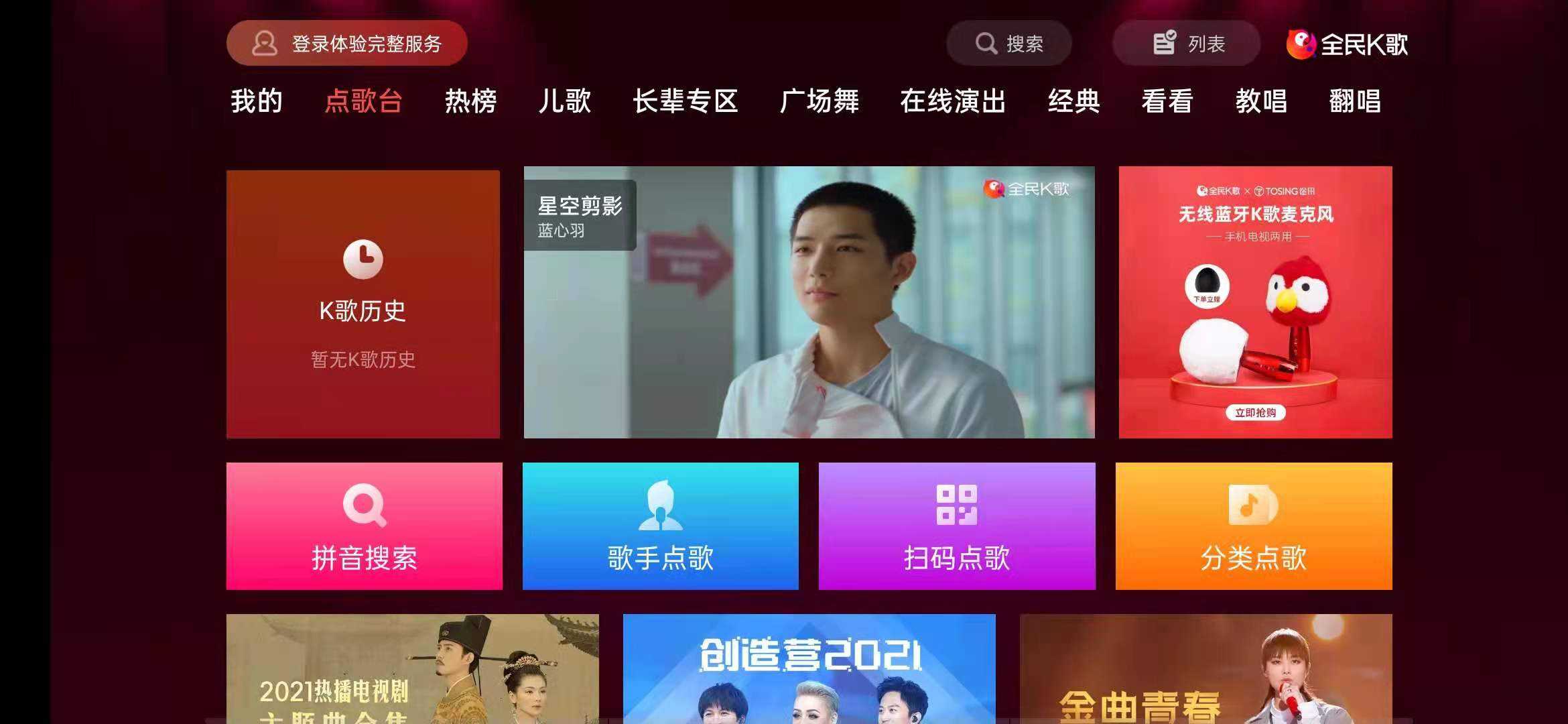Screen dimensions: 1568x724
Task: Open the K歌历史 card
Action: 363,304
